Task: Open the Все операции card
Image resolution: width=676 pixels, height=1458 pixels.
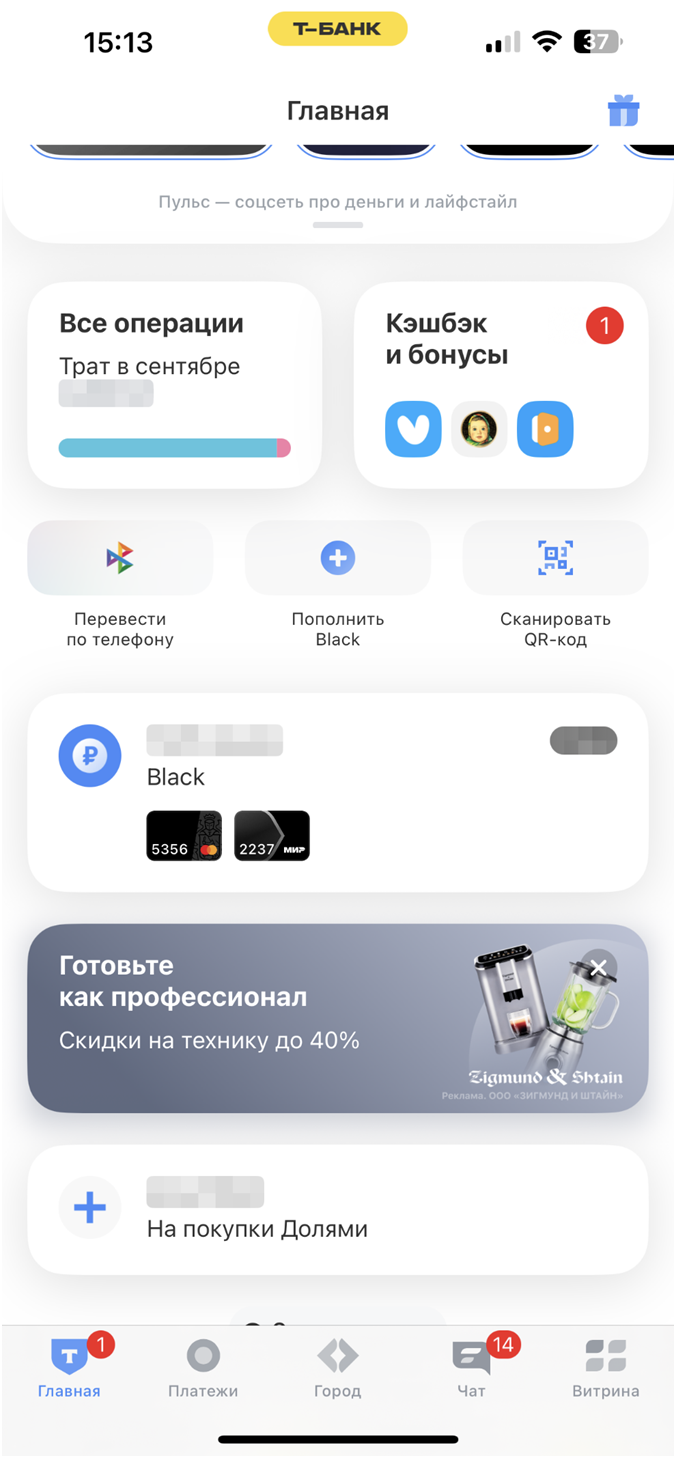Action: point(174,384)
